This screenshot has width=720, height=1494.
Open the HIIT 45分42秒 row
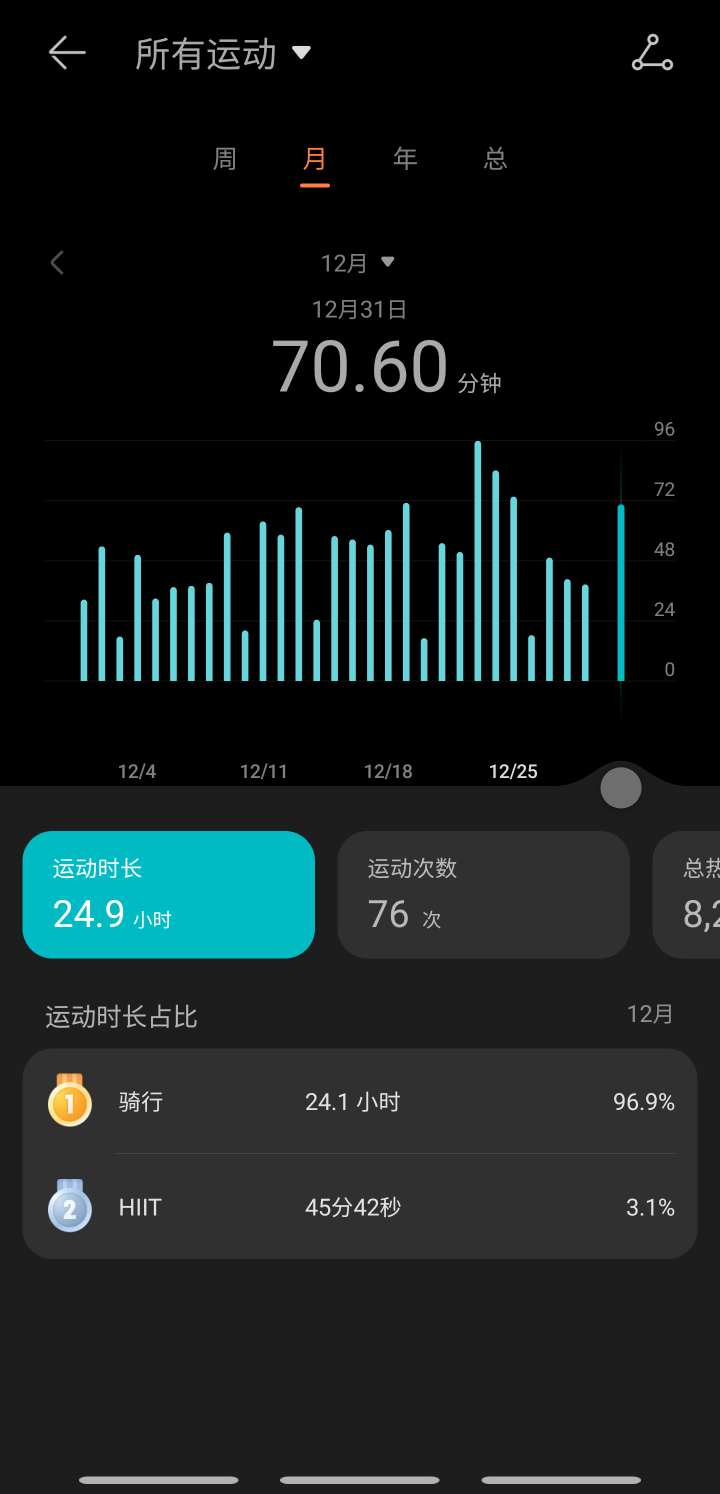pos(360,1207)
